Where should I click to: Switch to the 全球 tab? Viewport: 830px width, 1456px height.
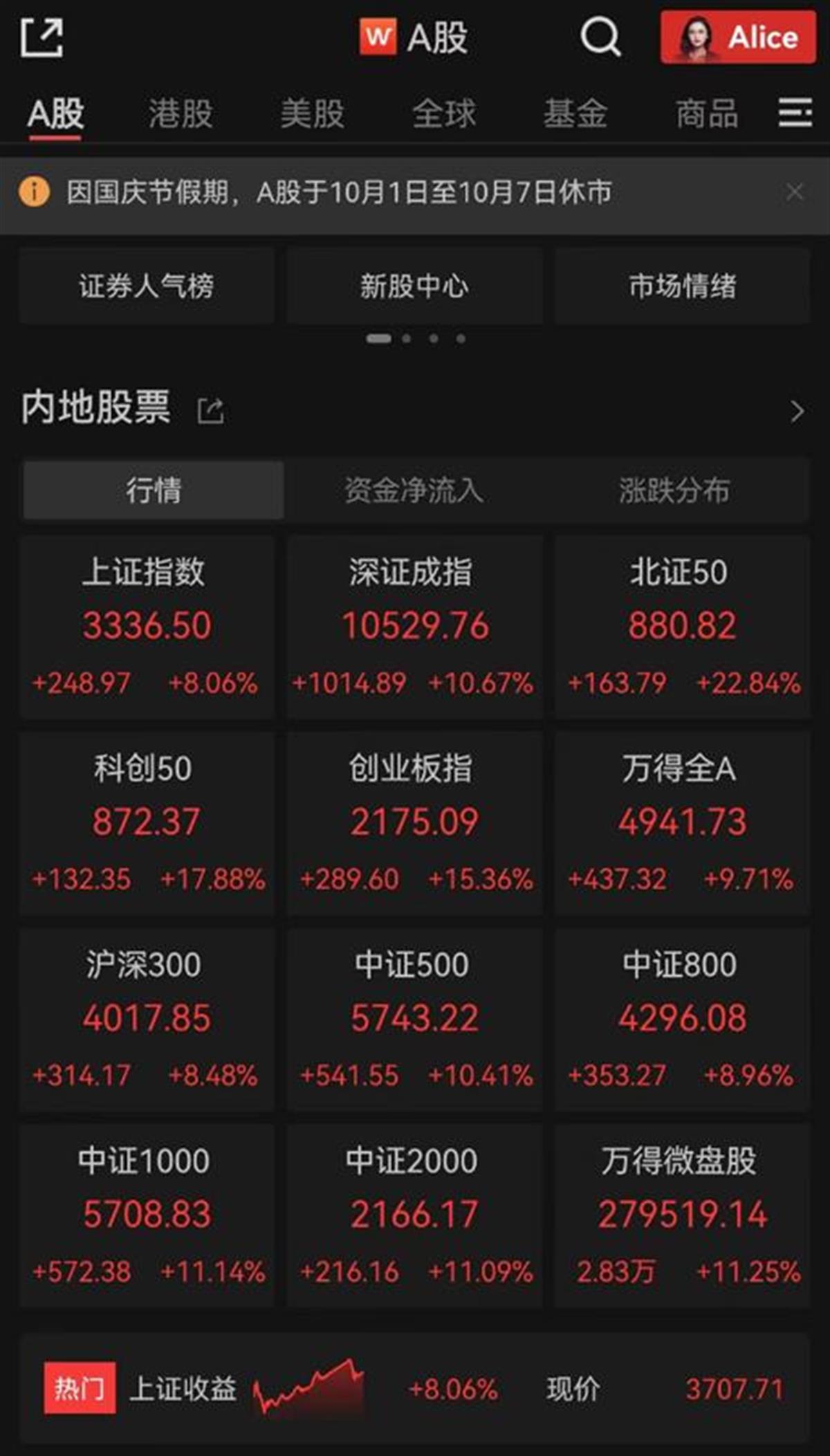(x=444, y=114)
